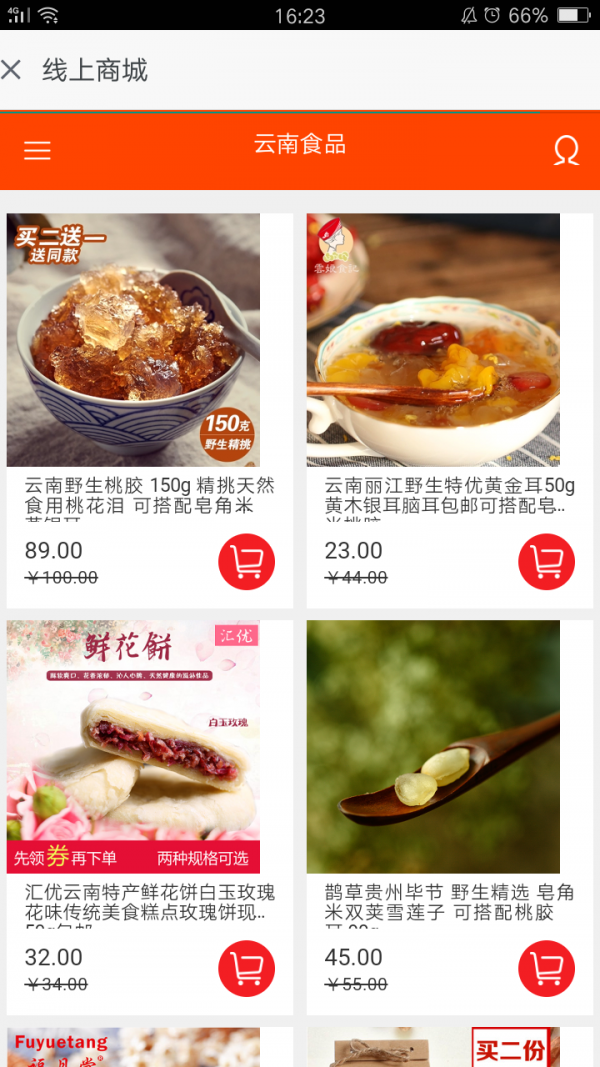Close the 线上商城 page
This screenshot has width=600, height=1067.
click(12, 70)
